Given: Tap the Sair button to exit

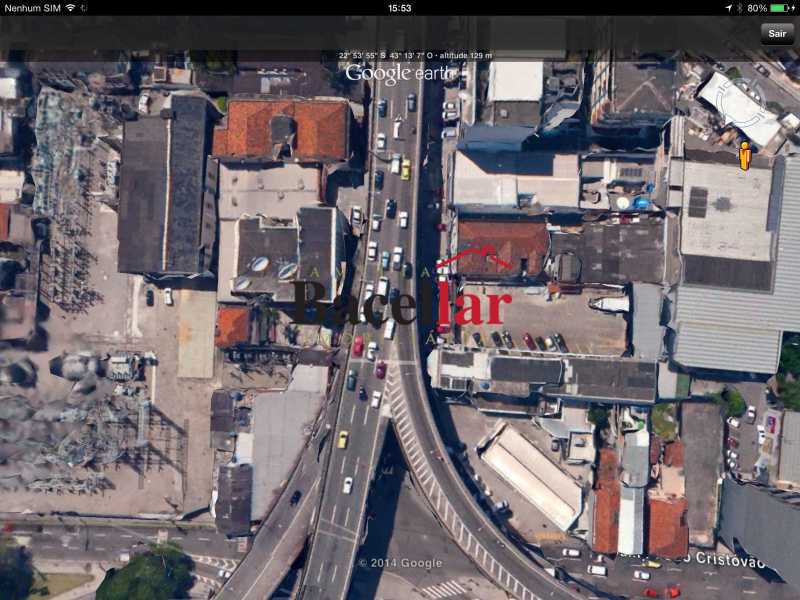Looking at the screenshot, I should click(777, 33).
